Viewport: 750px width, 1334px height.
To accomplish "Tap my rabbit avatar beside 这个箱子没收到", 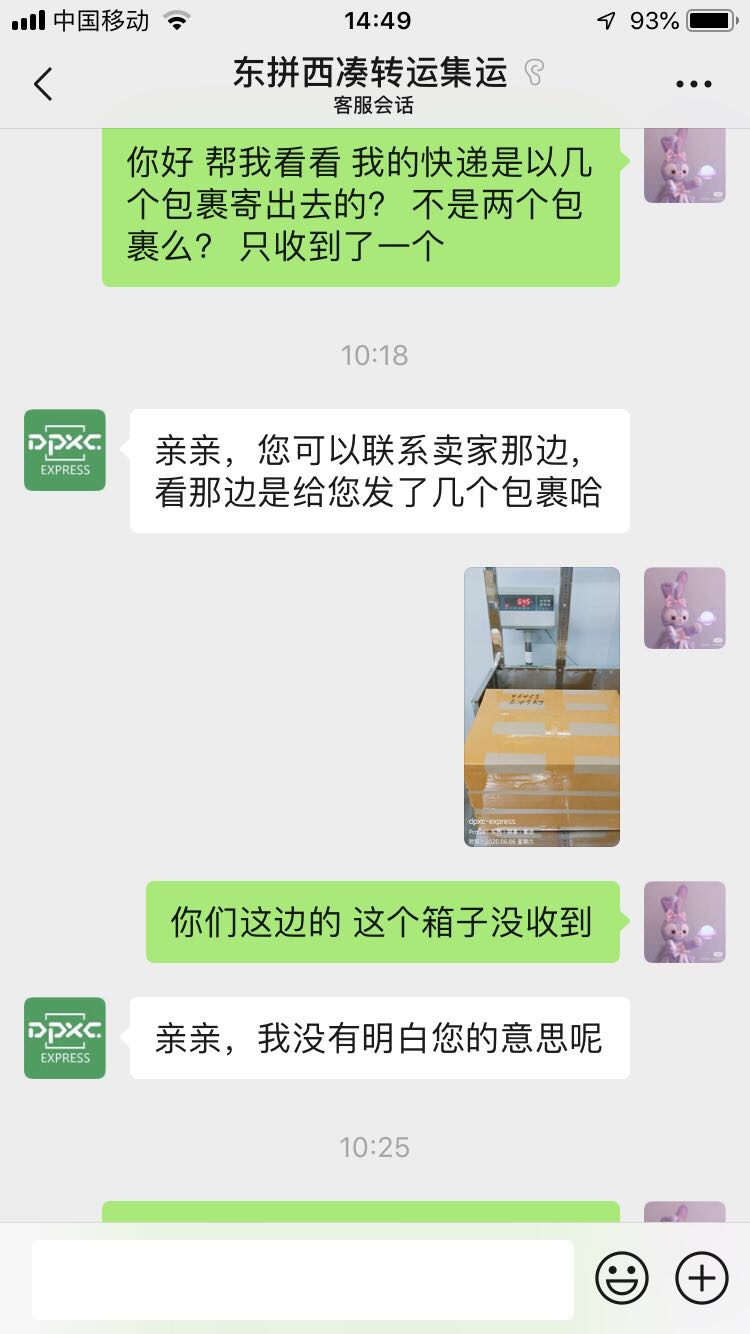I will 684,922.
